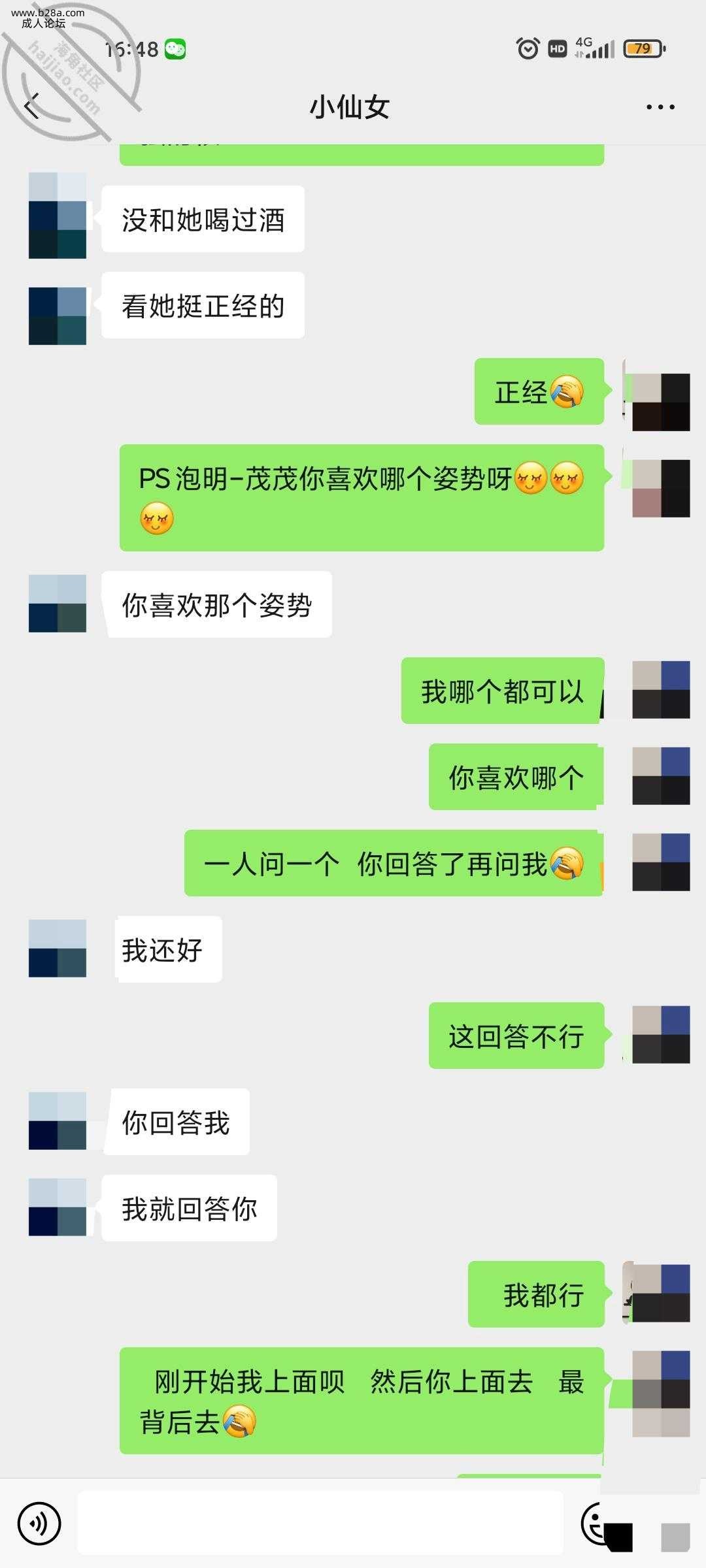Switch to voice message input
Image resolution: width=706 pixels, height=1568 pixels.
[39, 1524]
